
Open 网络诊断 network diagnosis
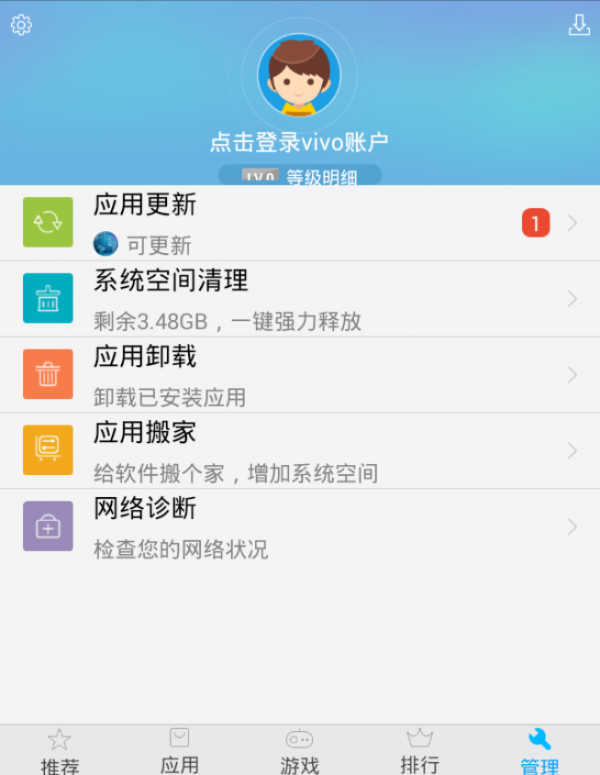[x=300, y=527]
